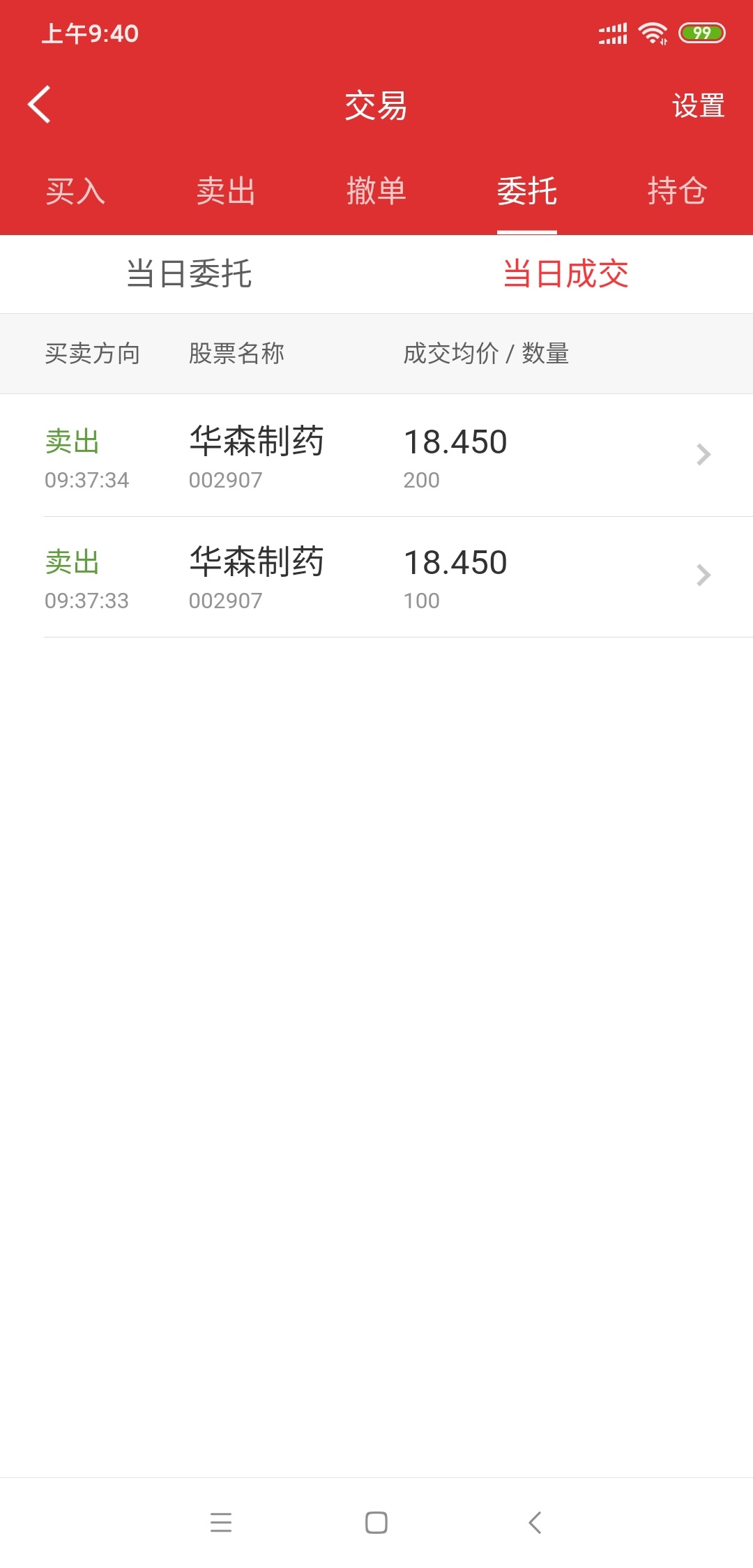Switch to the 卖出 tab

click(226, 191)
